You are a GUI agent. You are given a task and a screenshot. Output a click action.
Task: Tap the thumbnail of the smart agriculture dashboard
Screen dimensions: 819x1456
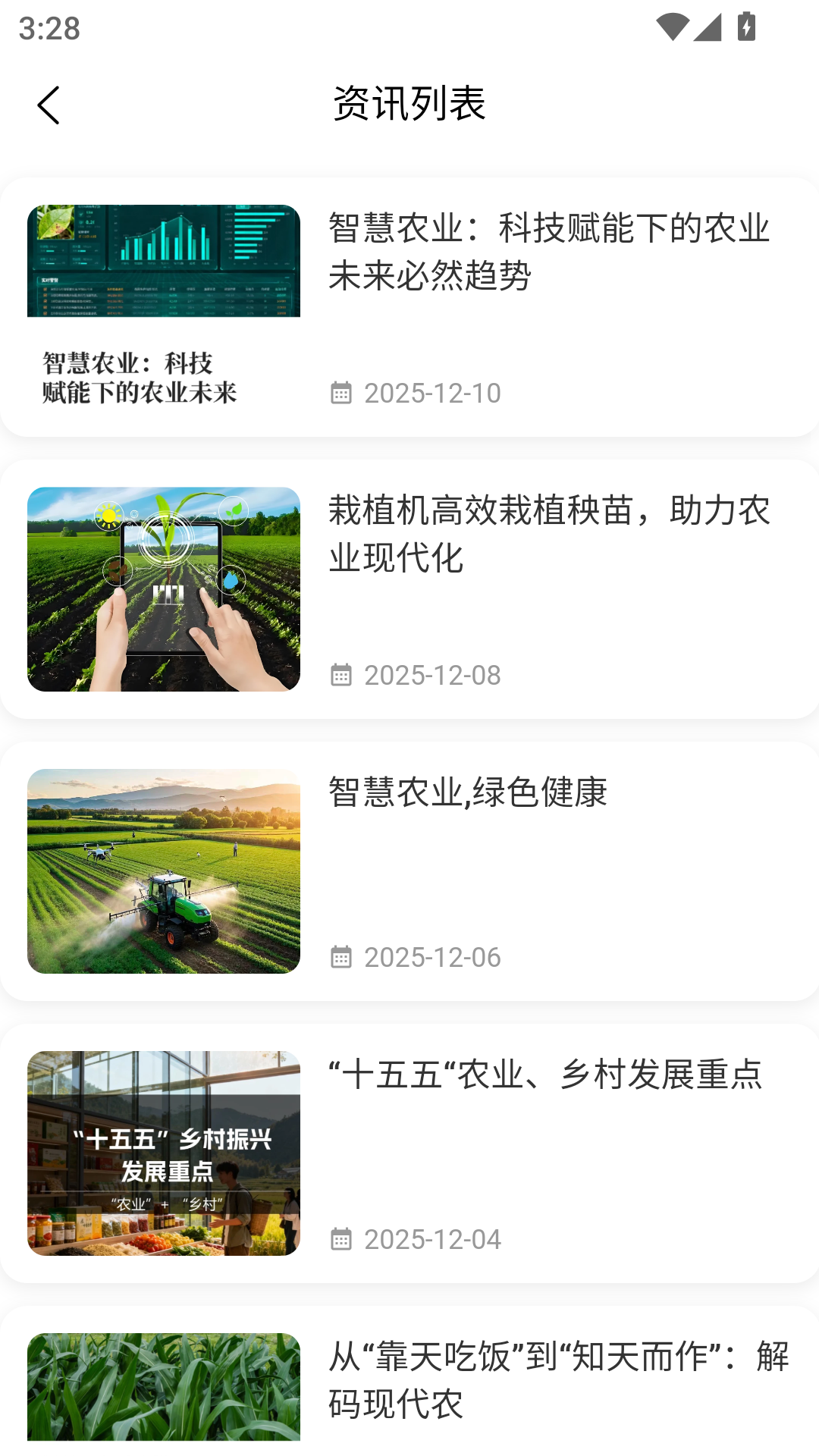click(163, 260)
